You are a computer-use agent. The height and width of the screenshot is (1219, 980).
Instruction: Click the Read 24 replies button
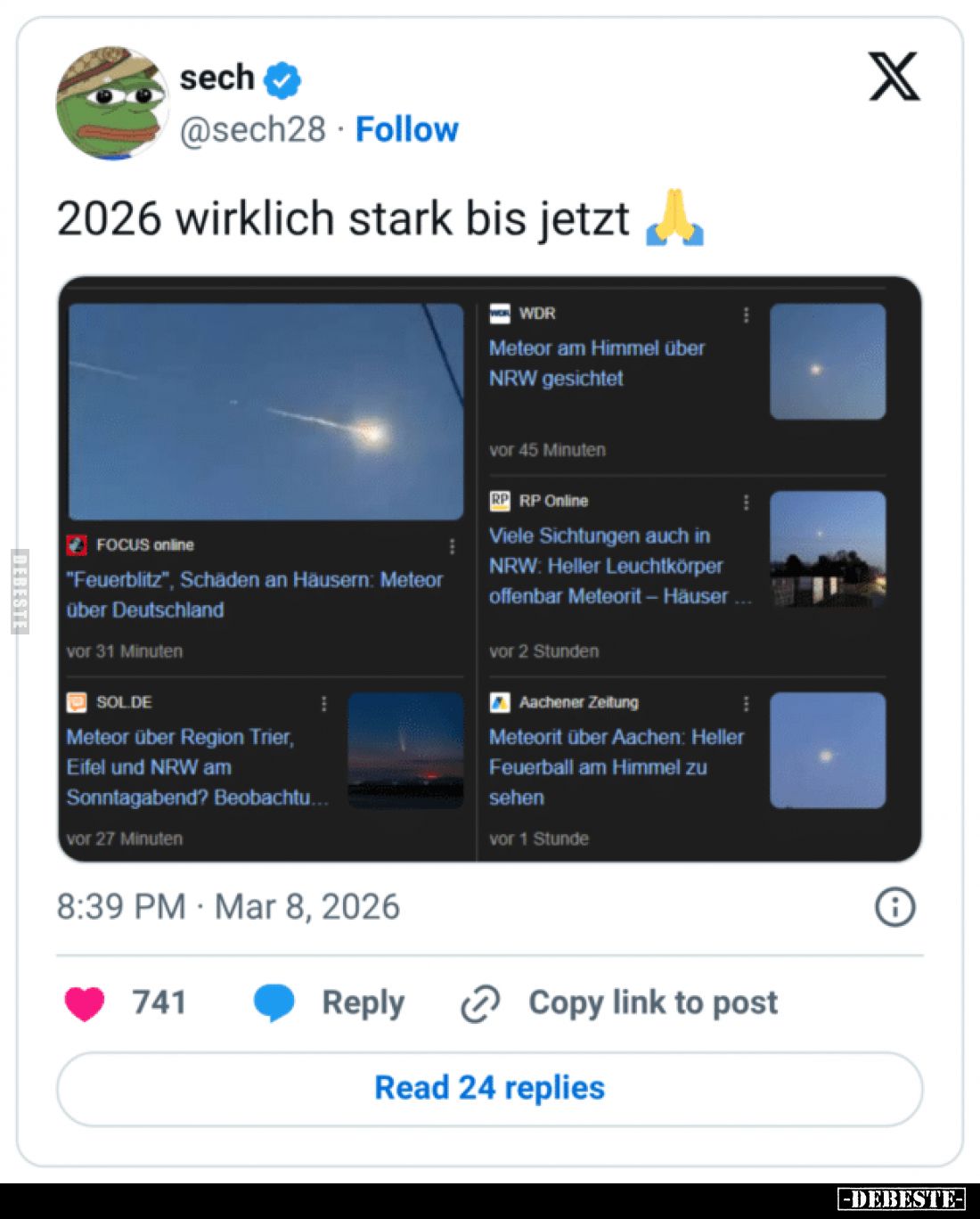tap(489, 1087)
